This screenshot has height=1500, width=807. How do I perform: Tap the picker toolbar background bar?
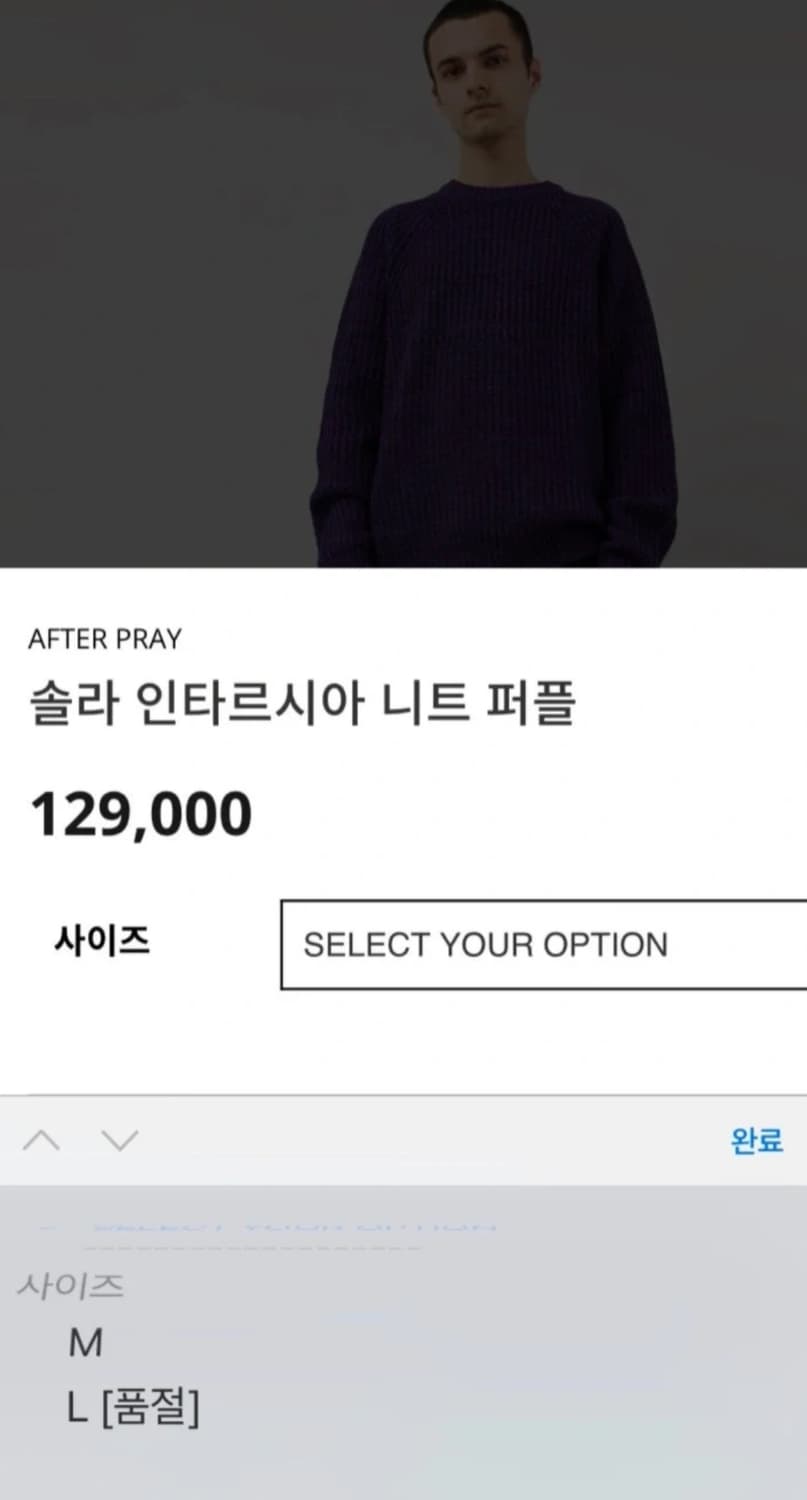(x=400, y=1141)
